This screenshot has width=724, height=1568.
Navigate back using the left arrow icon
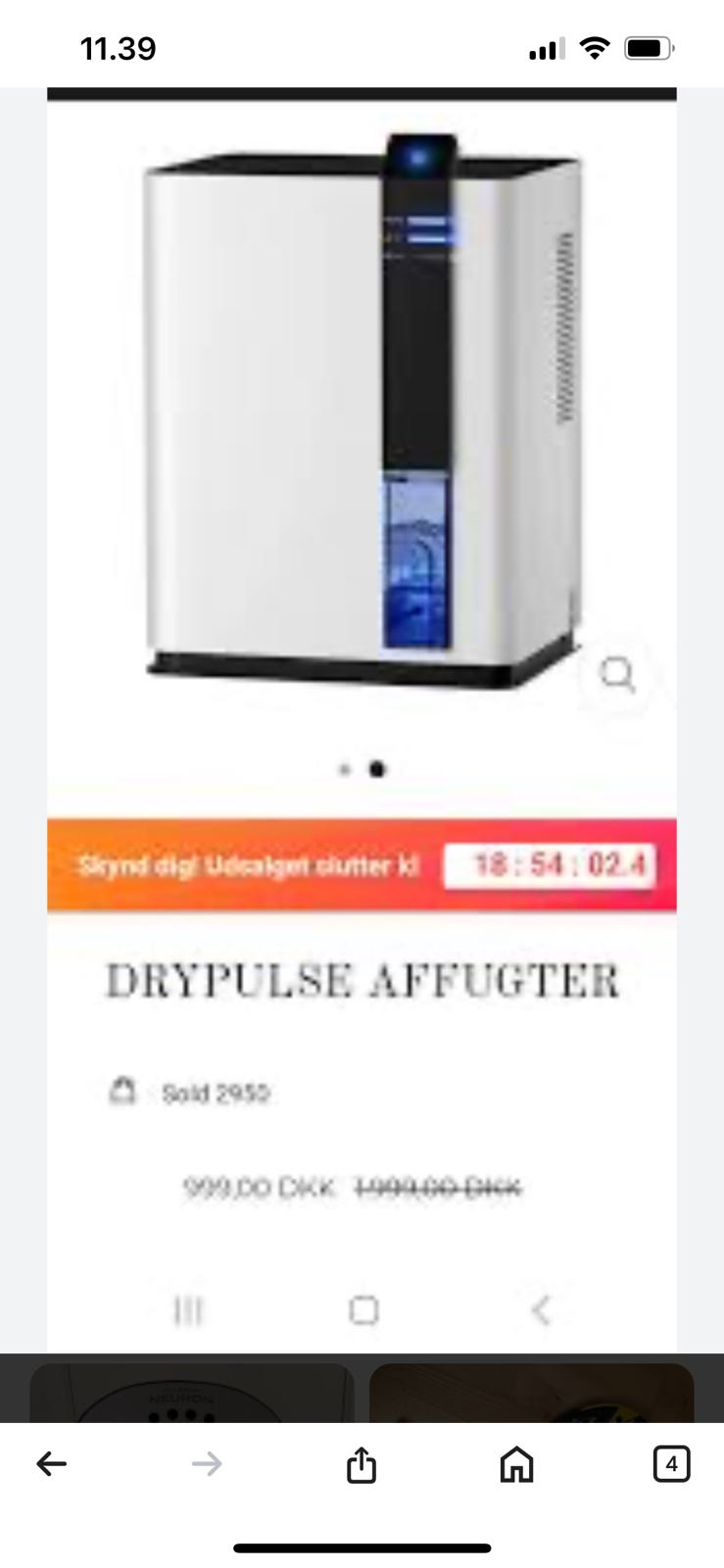click(x=52, y=1464)
